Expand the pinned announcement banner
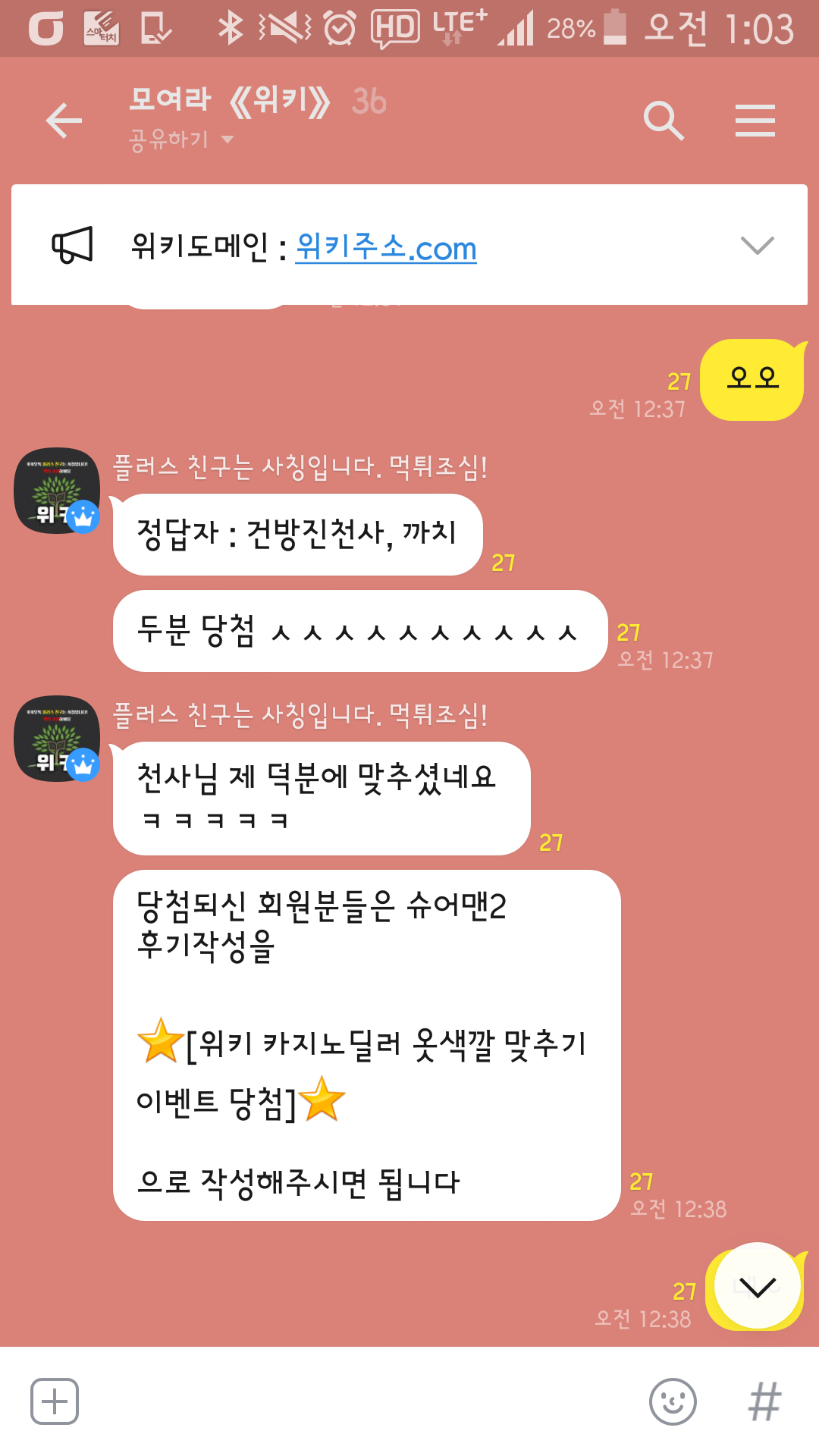819x1456 pixels. 757,246
